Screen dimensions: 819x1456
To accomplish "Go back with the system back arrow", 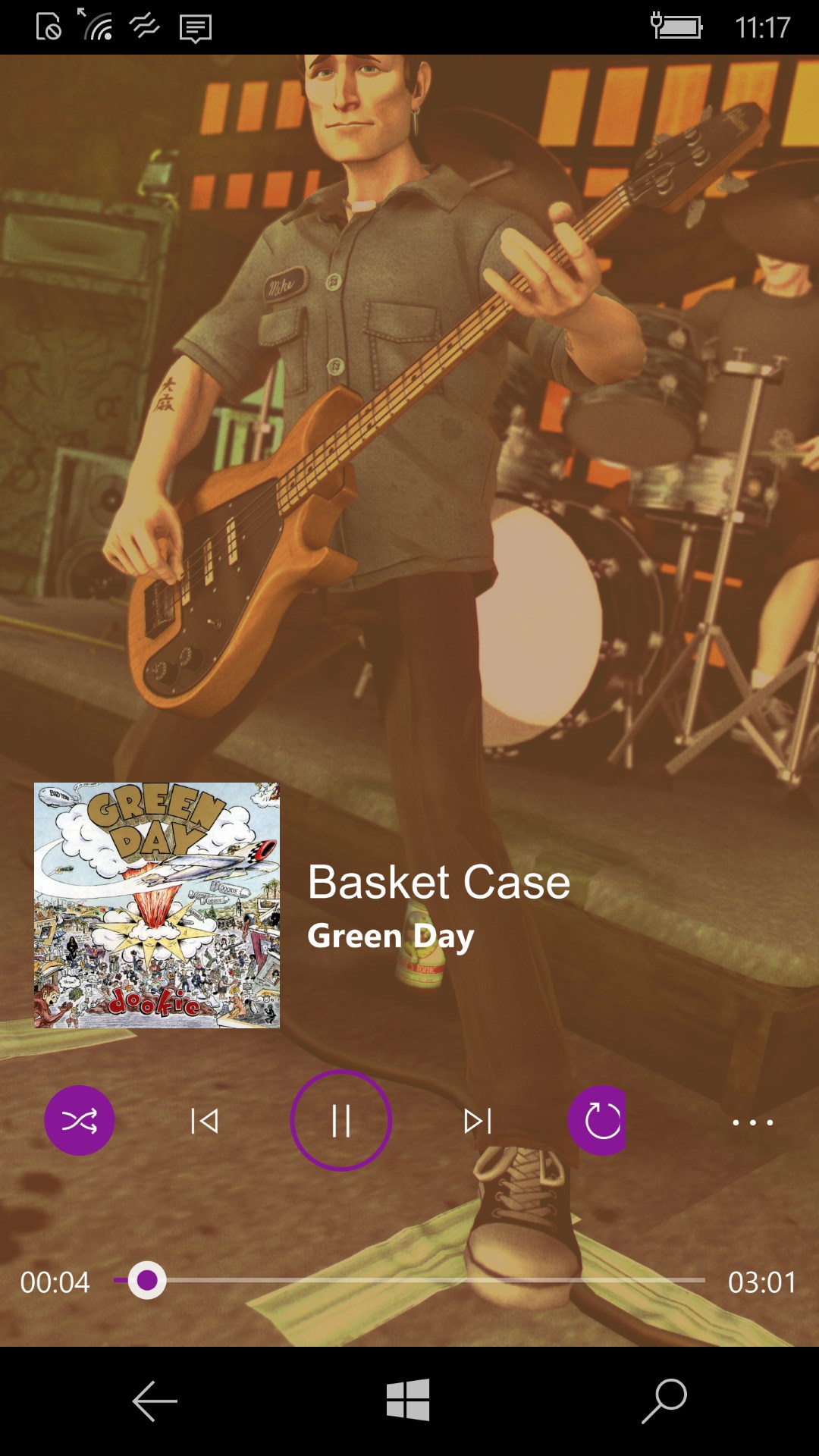I will pyautogui.click(x=155, y=1401).
